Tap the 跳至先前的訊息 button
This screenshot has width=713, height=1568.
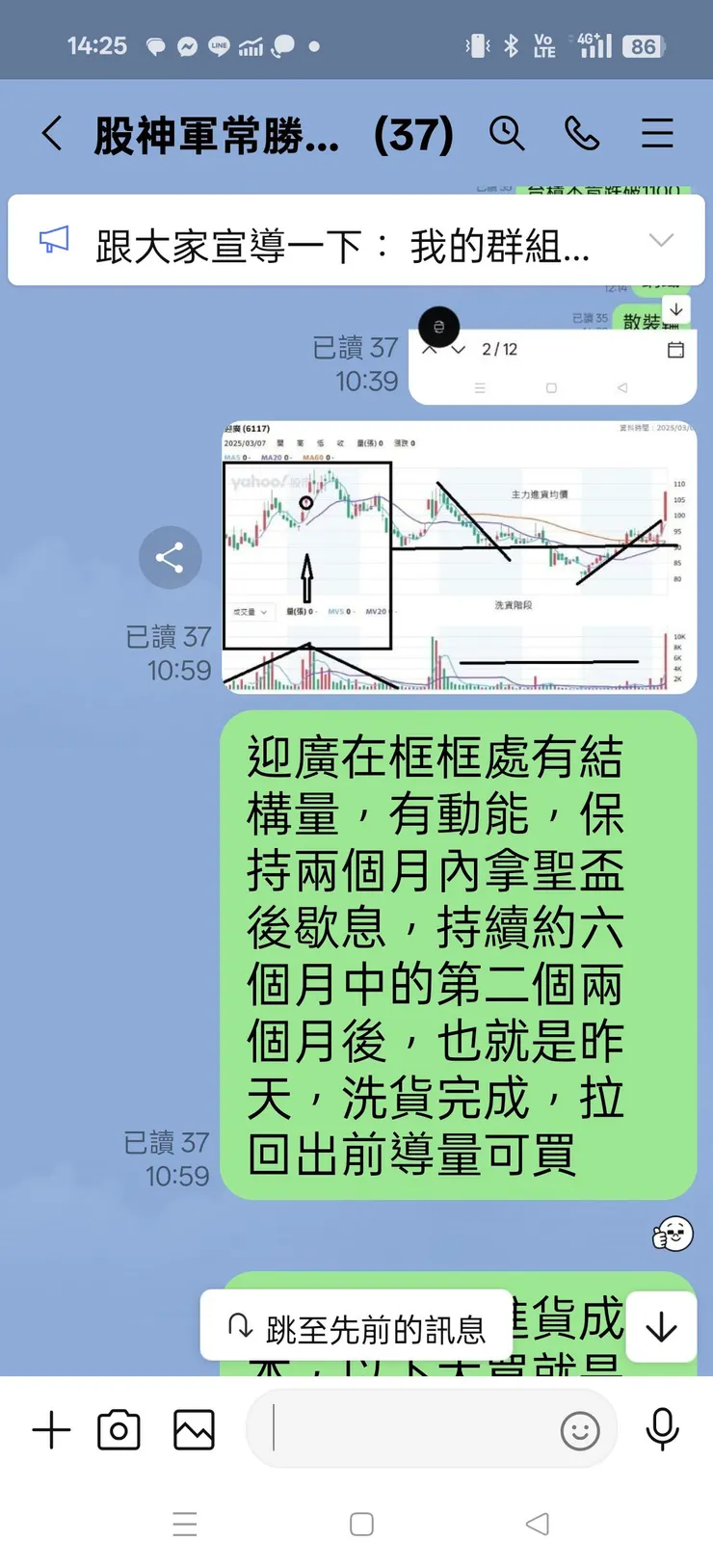[x=355, y=1325]
